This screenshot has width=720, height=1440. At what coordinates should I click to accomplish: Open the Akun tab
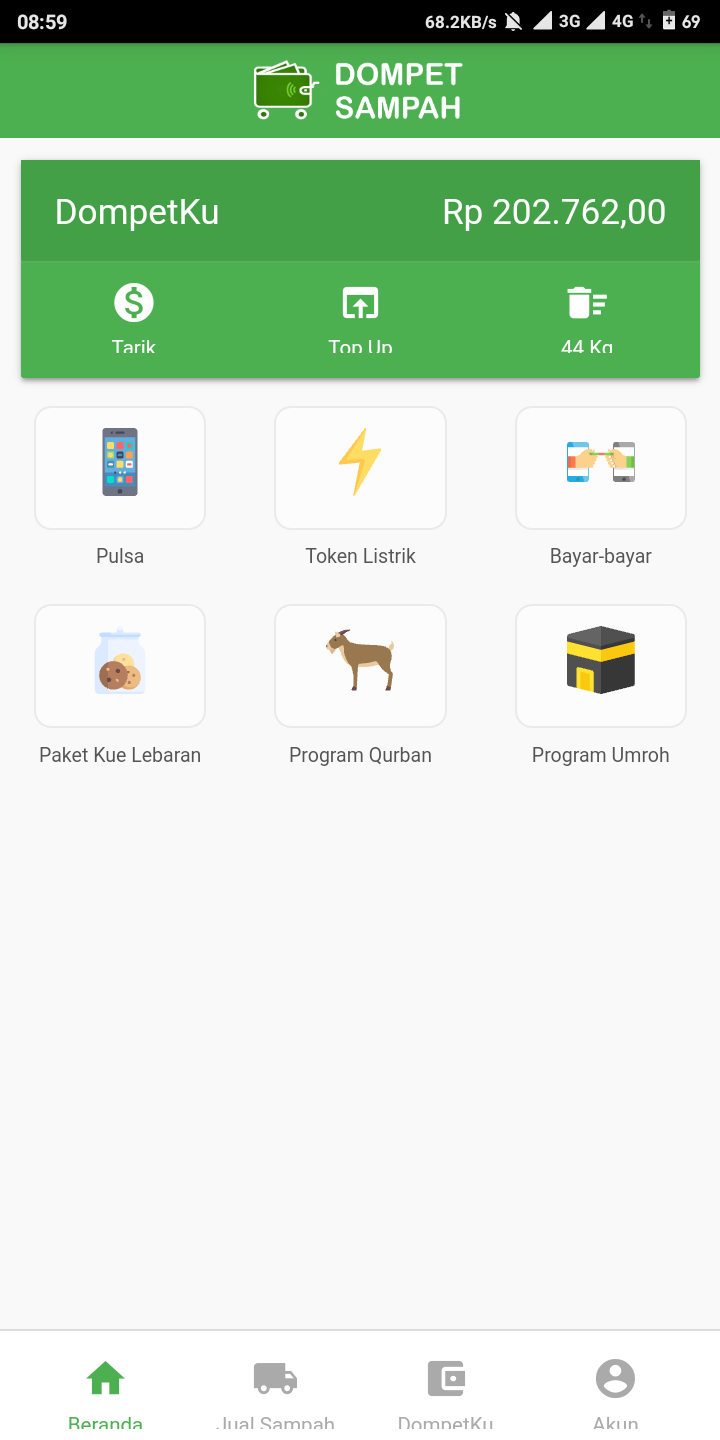click(615, 1388)
